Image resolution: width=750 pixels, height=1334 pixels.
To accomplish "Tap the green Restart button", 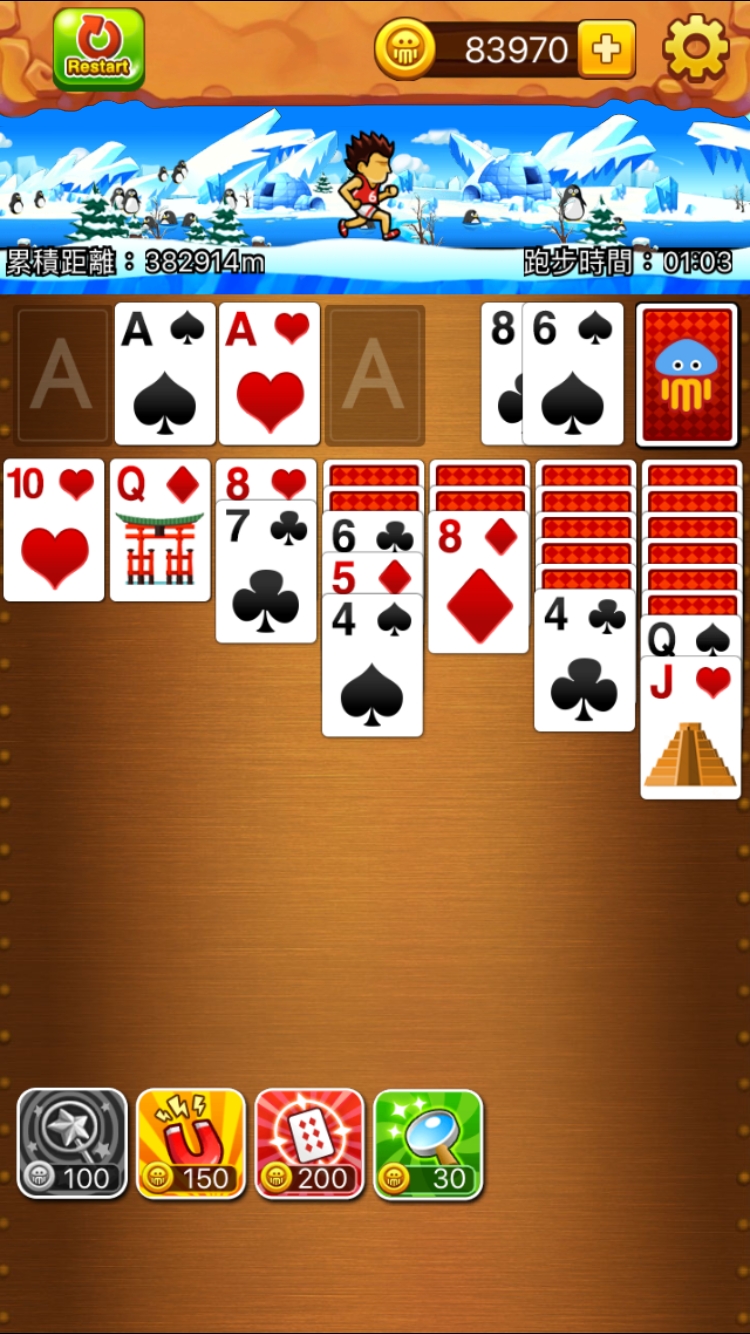I will pyautogui.click(x=98, y=50).
